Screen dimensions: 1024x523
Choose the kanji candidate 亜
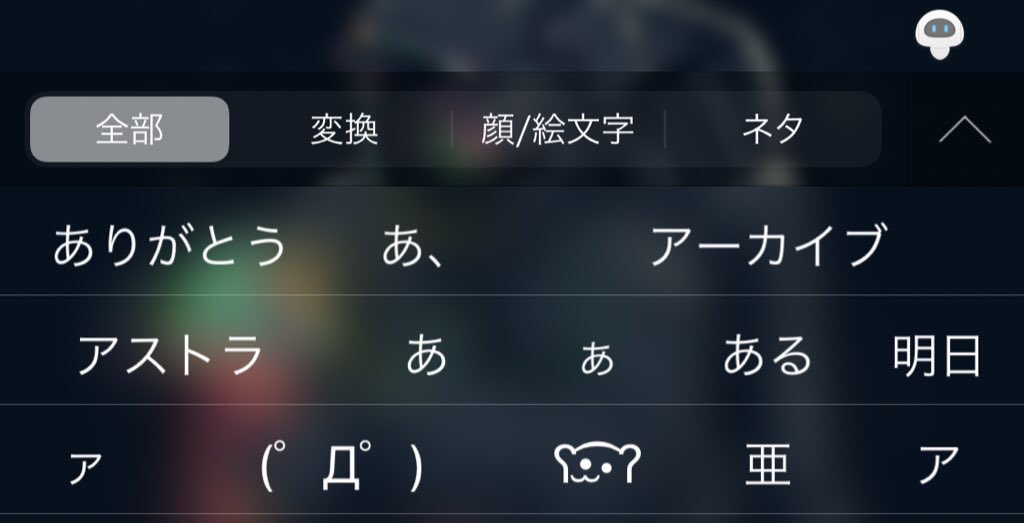coord(767,465)
